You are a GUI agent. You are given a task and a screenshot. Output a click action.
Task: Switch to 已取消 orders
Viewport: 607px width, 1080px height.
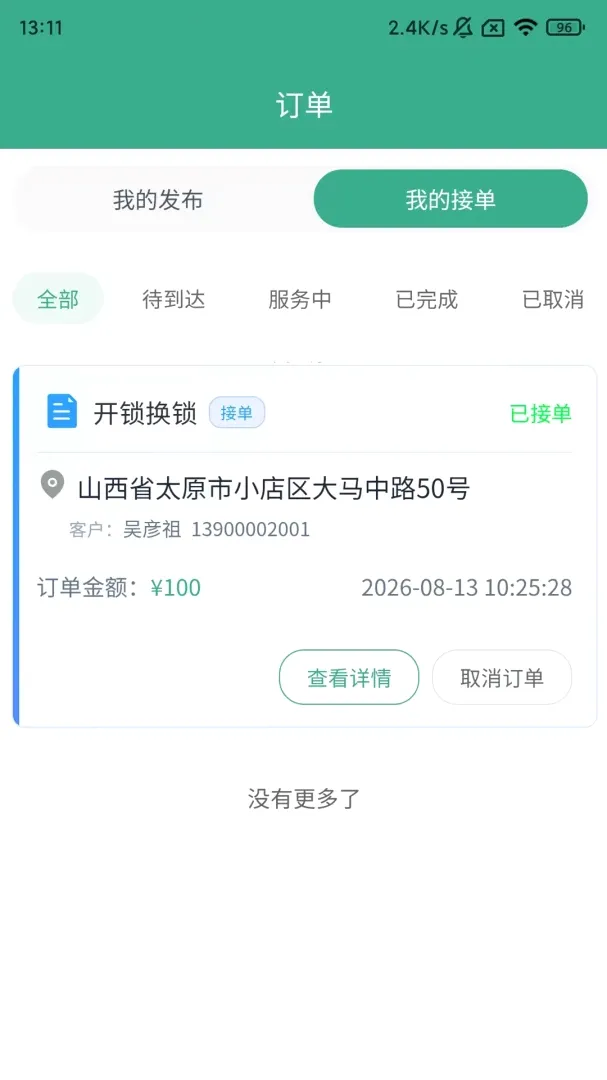tap(553, 300)
